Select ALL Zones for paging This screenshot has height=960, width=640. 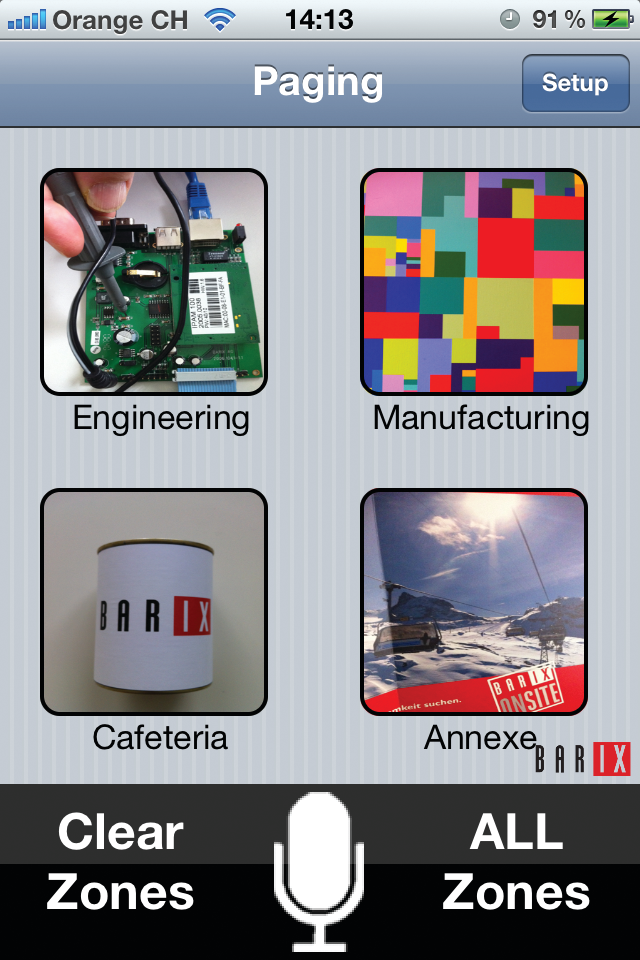click(516, 862)
